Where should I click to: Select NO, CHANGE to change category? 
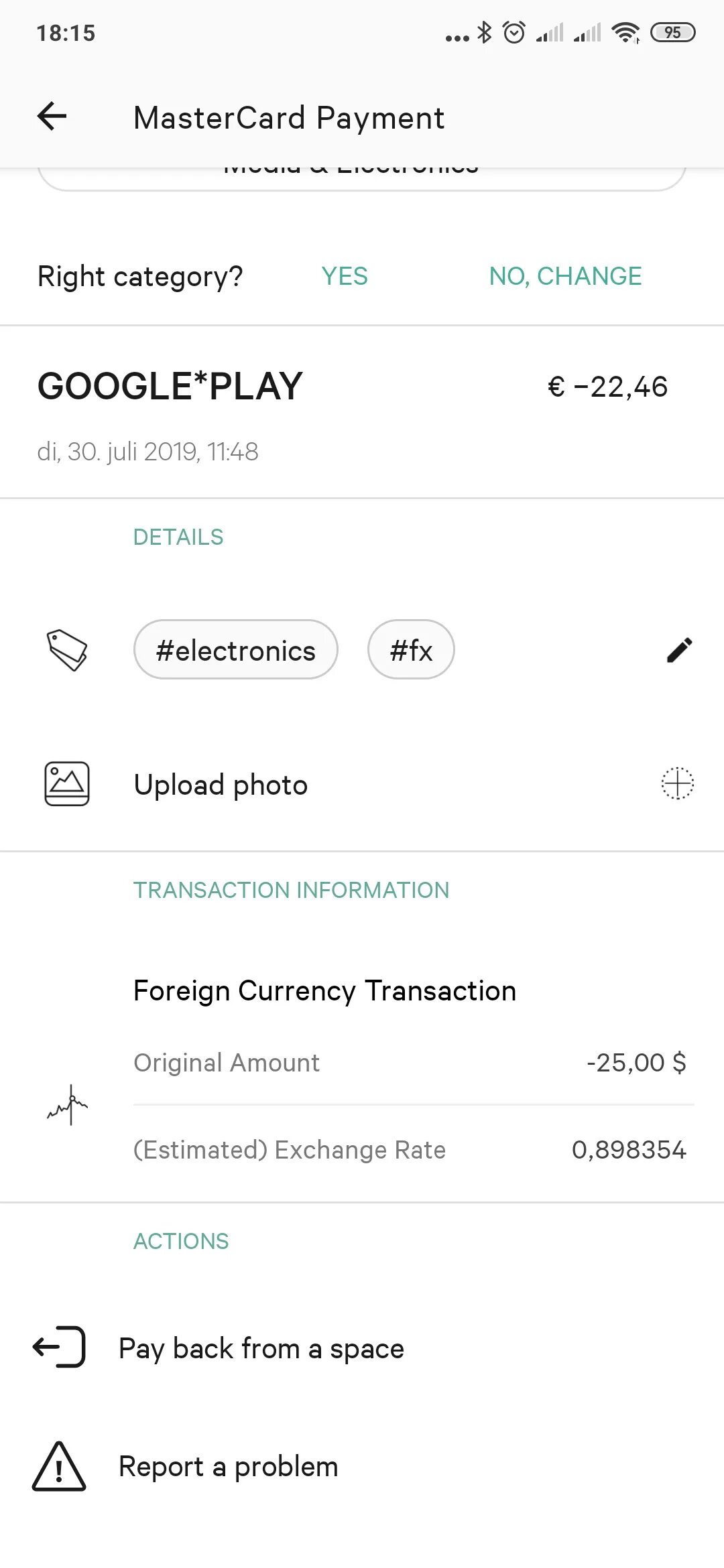tap(565, 276)
